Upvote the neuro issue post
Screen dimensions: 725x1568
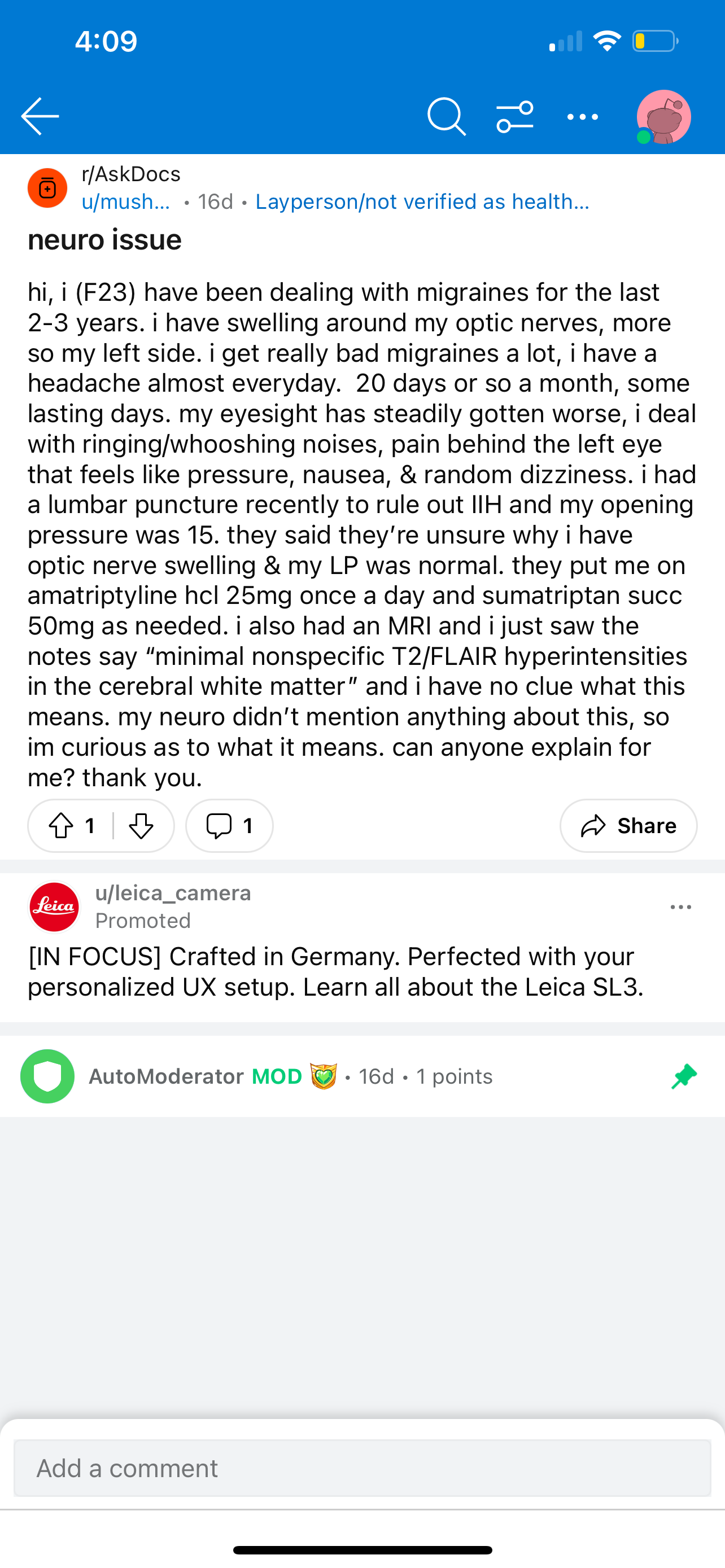click(61, 825)
